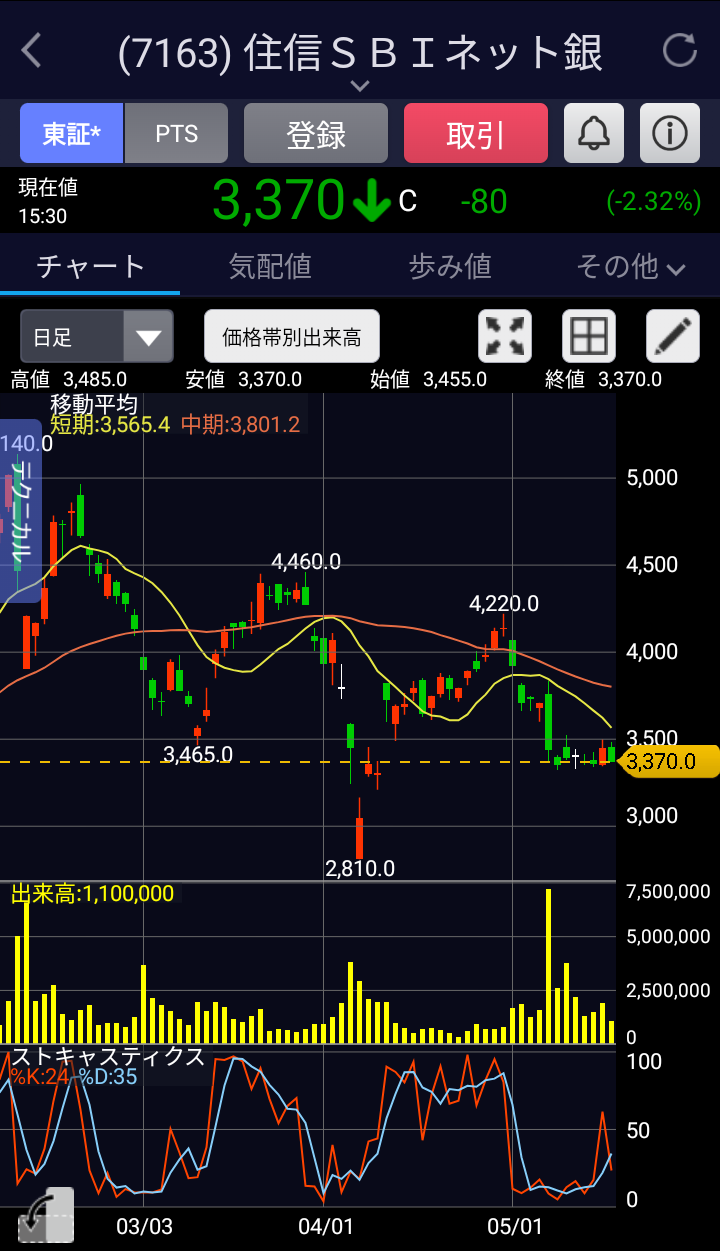Switch to the PTS market
The image size is (720, 1251).
(177, 134)
